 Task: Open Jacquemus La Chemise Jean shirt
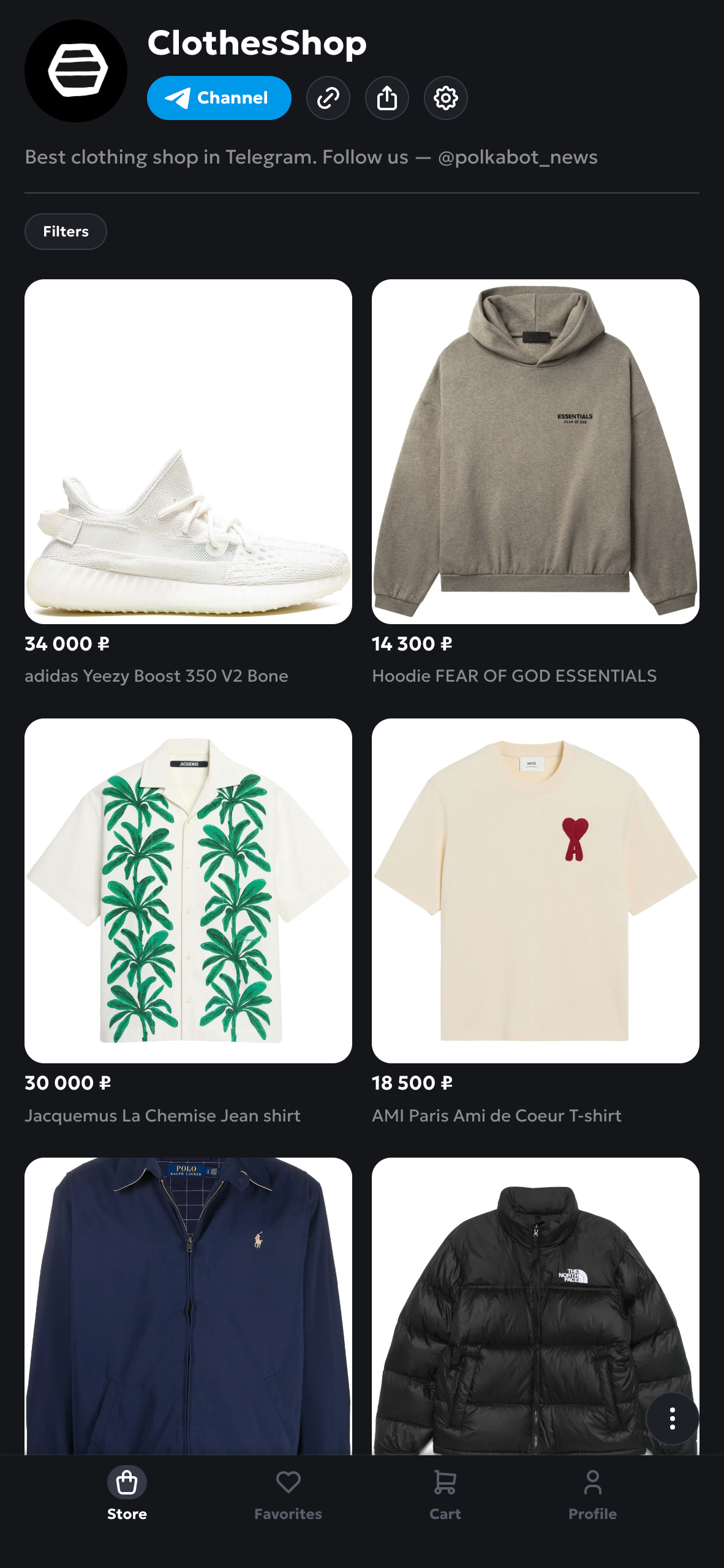click(x=188, y=891)
